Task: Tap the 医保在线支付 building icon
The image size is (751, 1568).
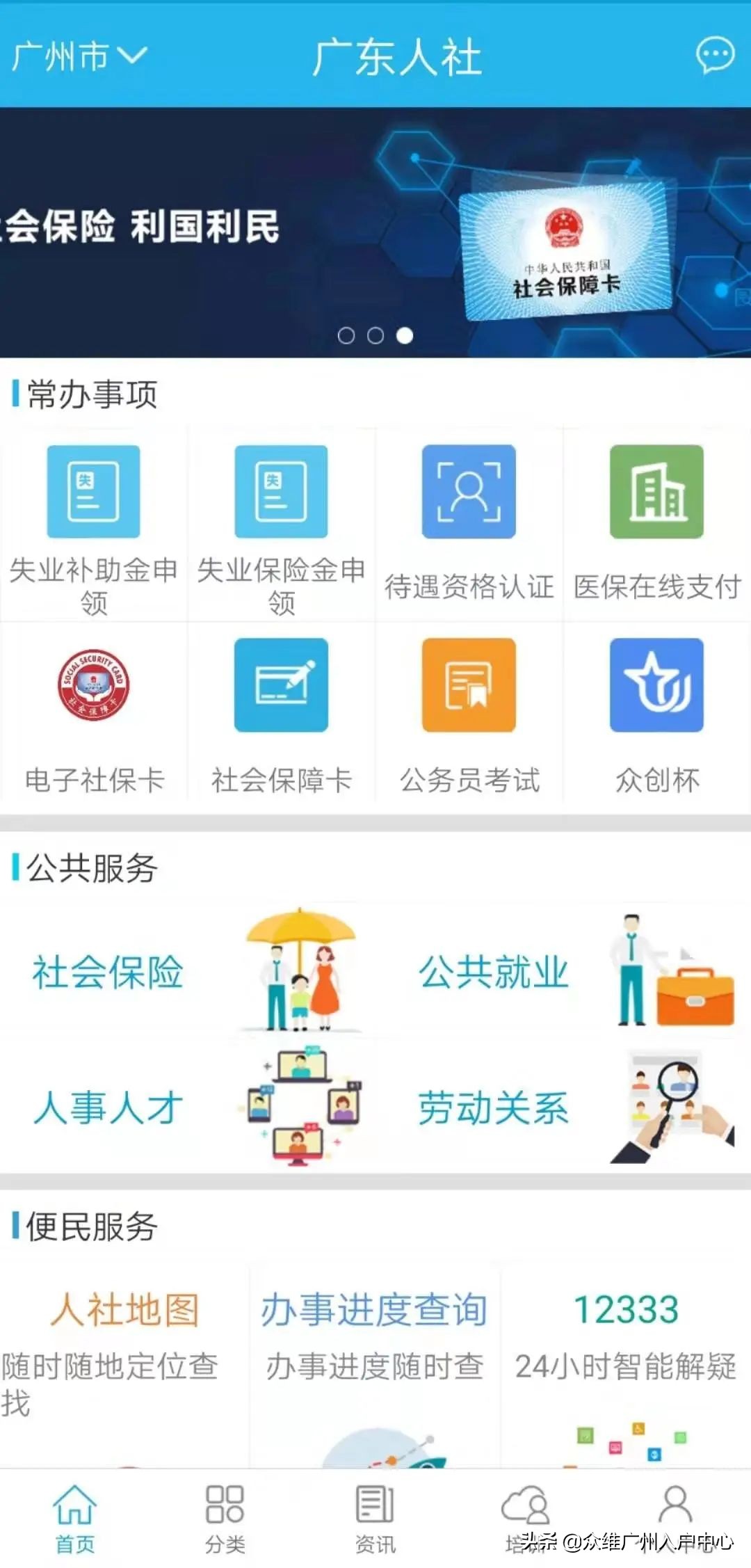Action: [x=657, y=490]
